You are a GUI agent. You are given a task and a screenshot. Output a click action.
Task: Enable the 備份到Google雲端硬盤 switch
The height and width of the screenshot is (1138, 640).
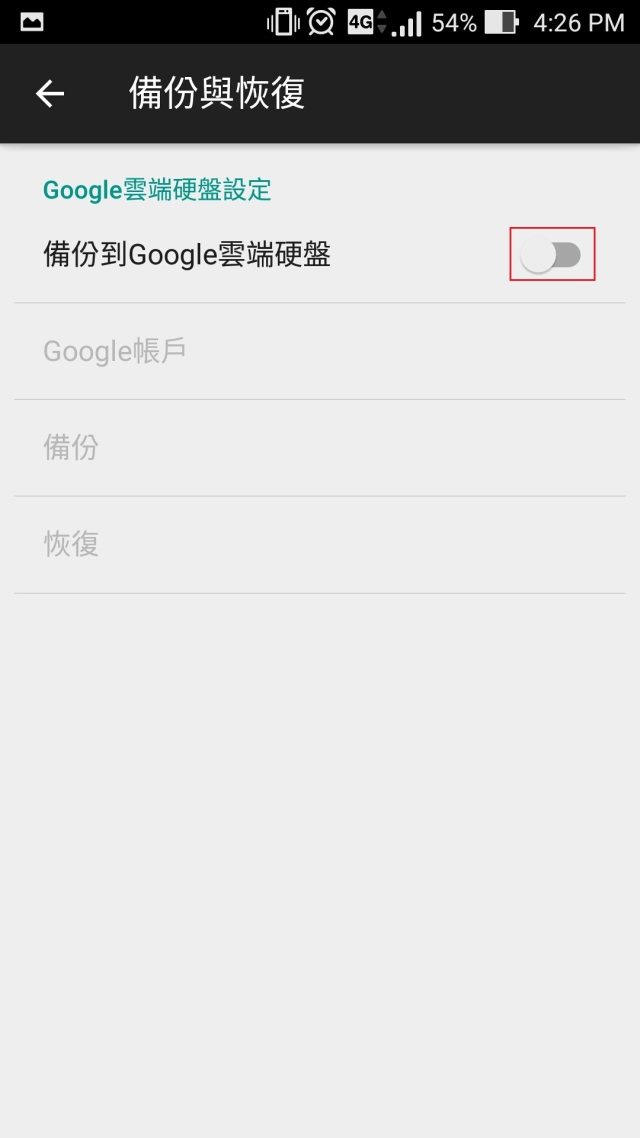click(x=552, y=255)
